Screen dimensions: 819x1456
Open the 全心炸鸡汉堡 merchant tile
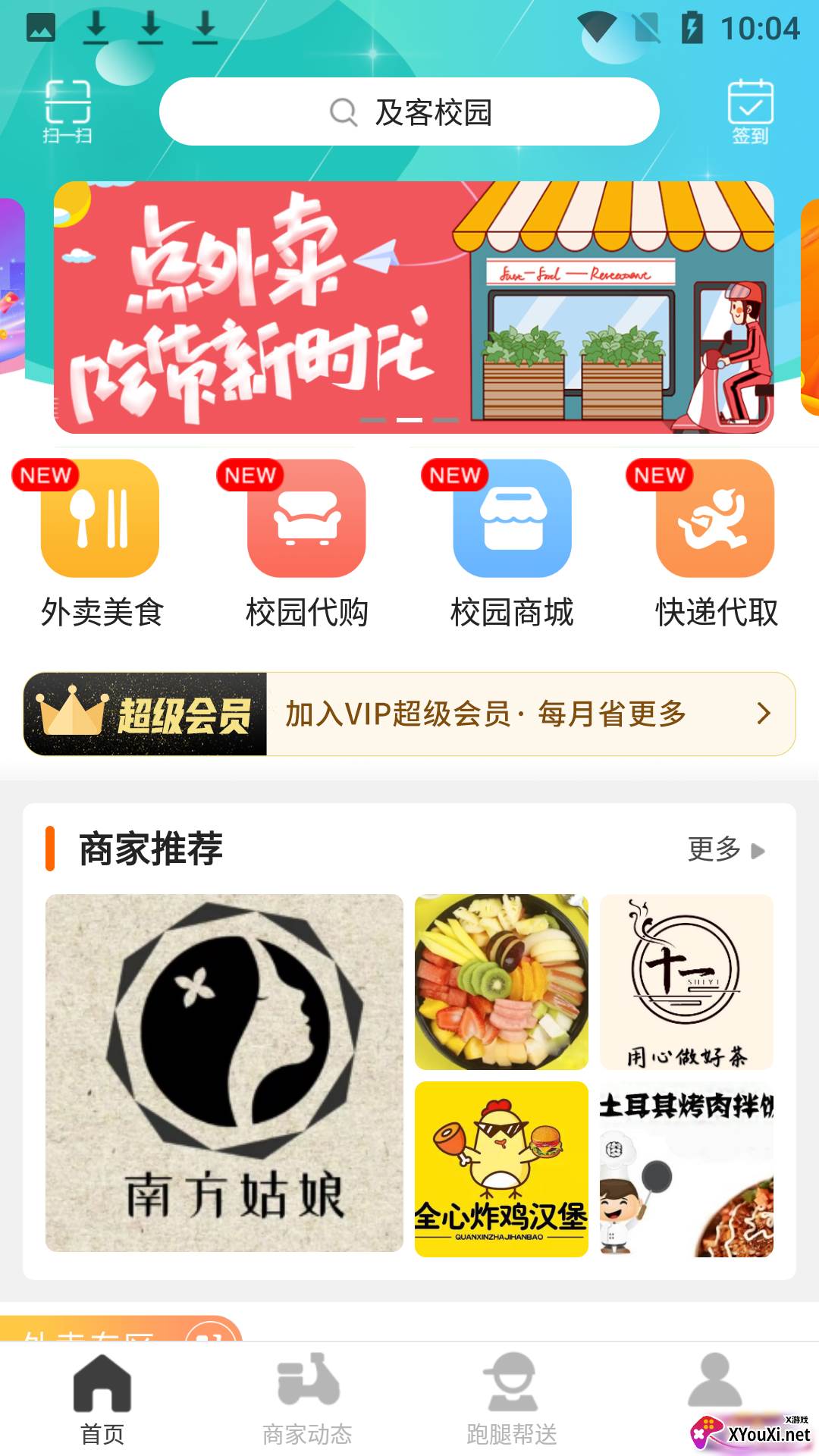[501, 1169]
